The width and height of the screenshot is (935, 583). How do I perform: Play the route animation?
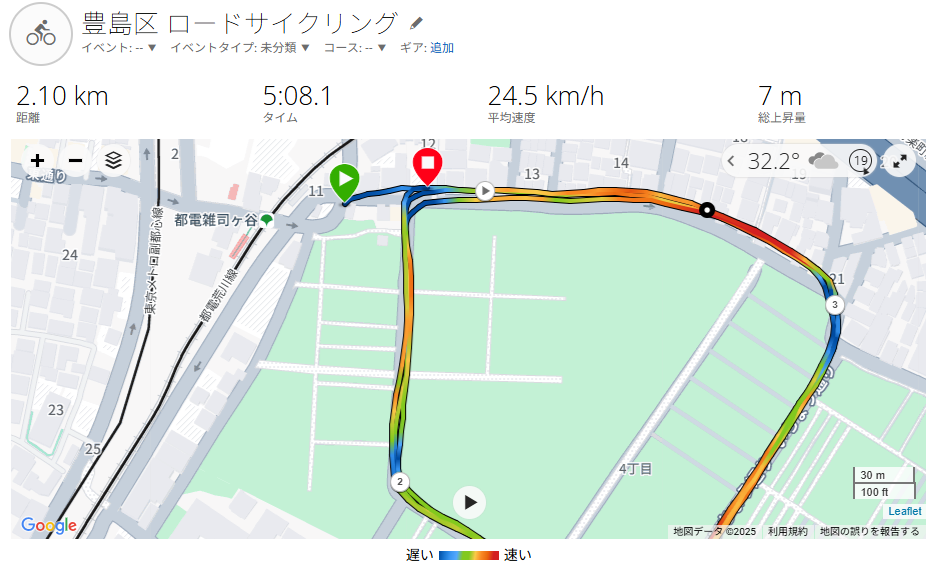470,501
